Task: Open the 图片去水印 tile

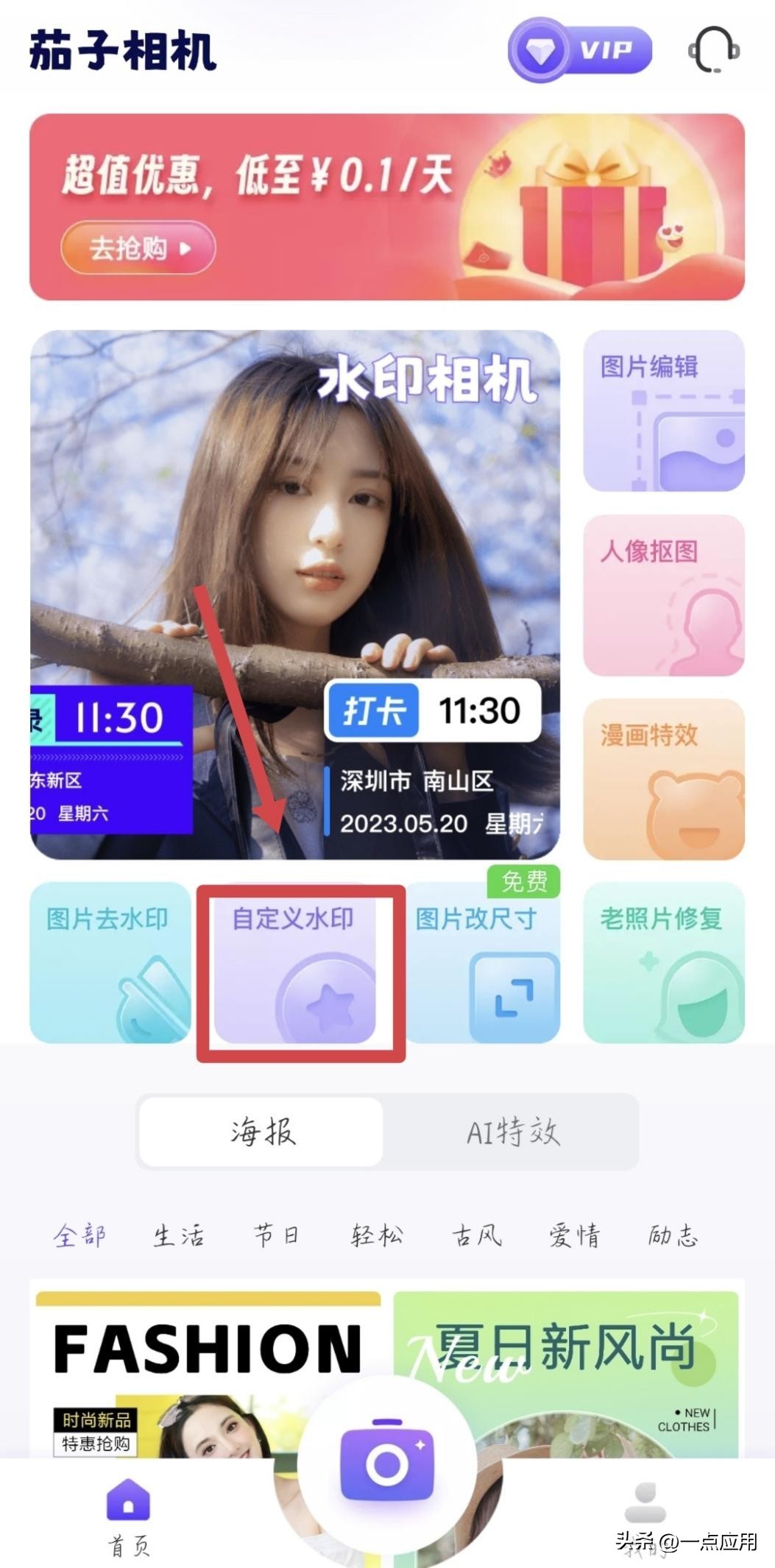Action: coord(110,962)
